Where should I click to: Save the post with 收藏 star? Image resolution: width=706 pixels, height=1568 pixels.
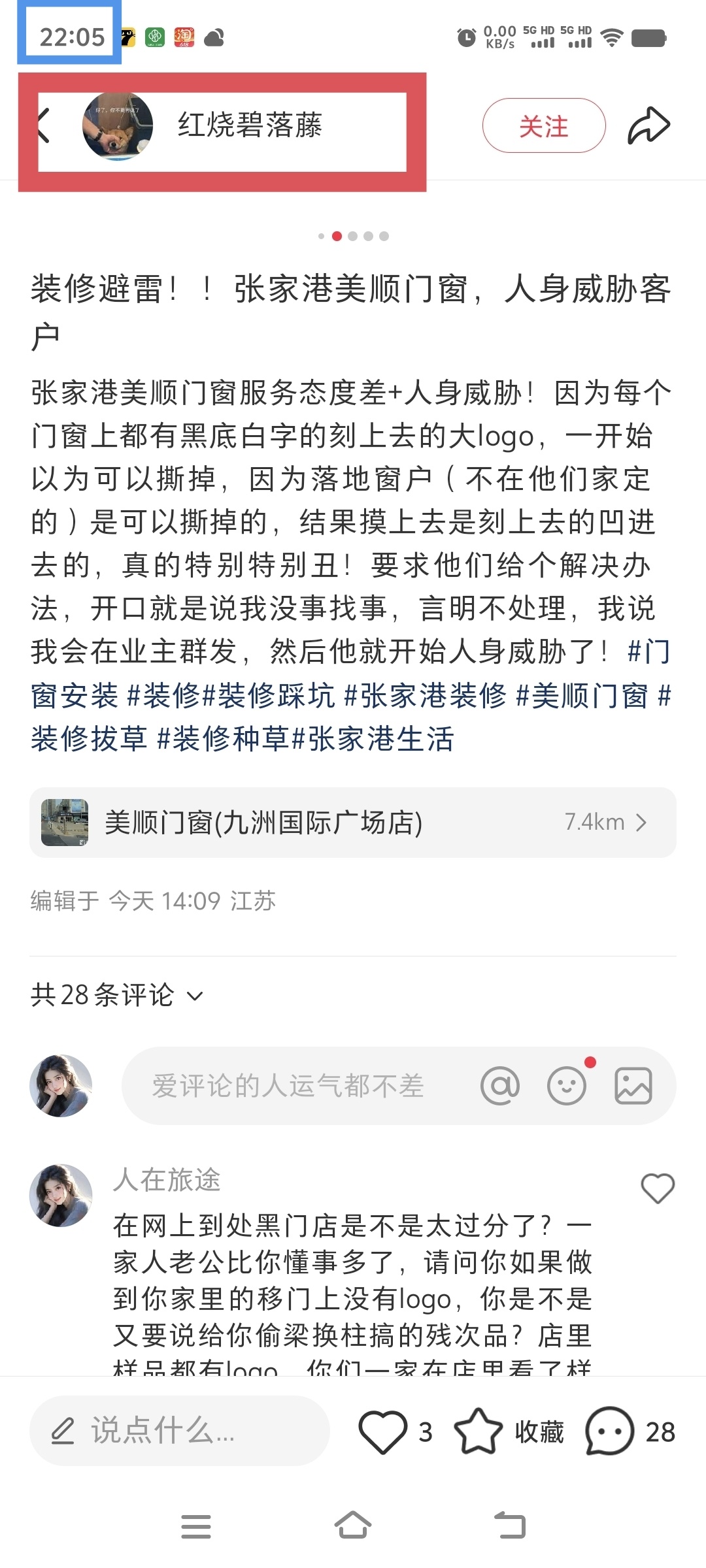pos(478,1431)
